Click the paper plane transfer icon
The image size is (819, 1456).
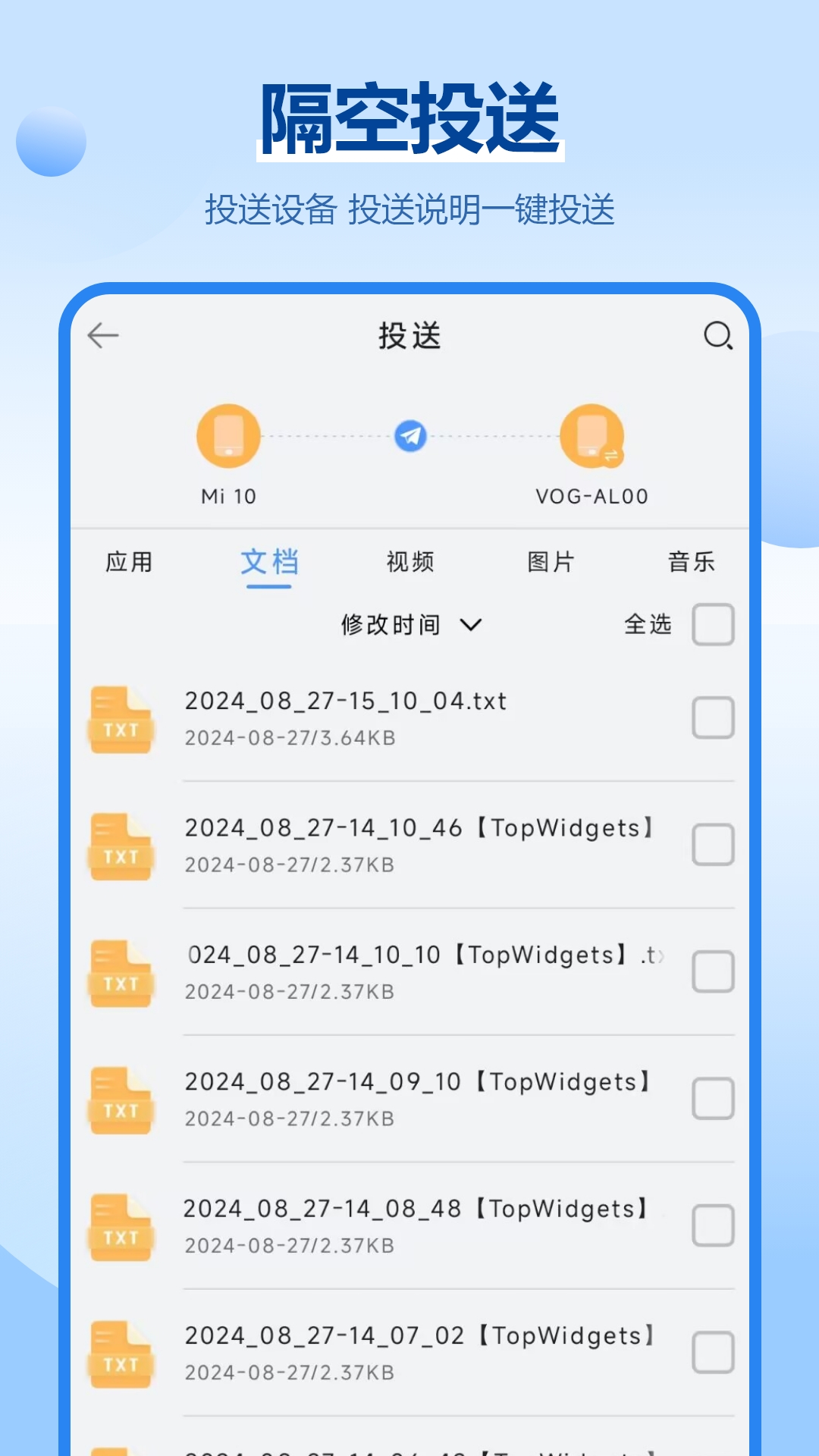click(409, 436)
